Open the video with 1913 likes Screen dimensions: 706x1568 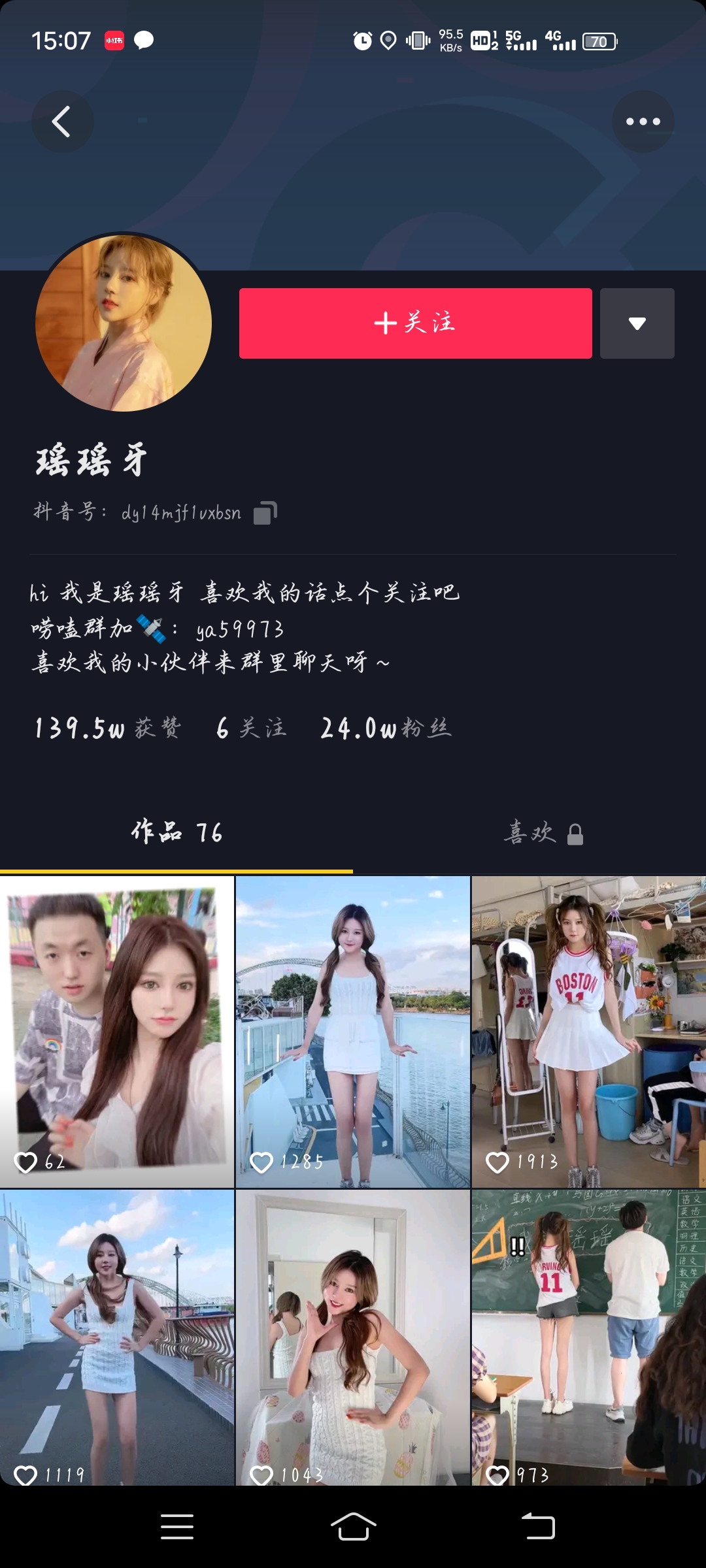click(588, 1031)
